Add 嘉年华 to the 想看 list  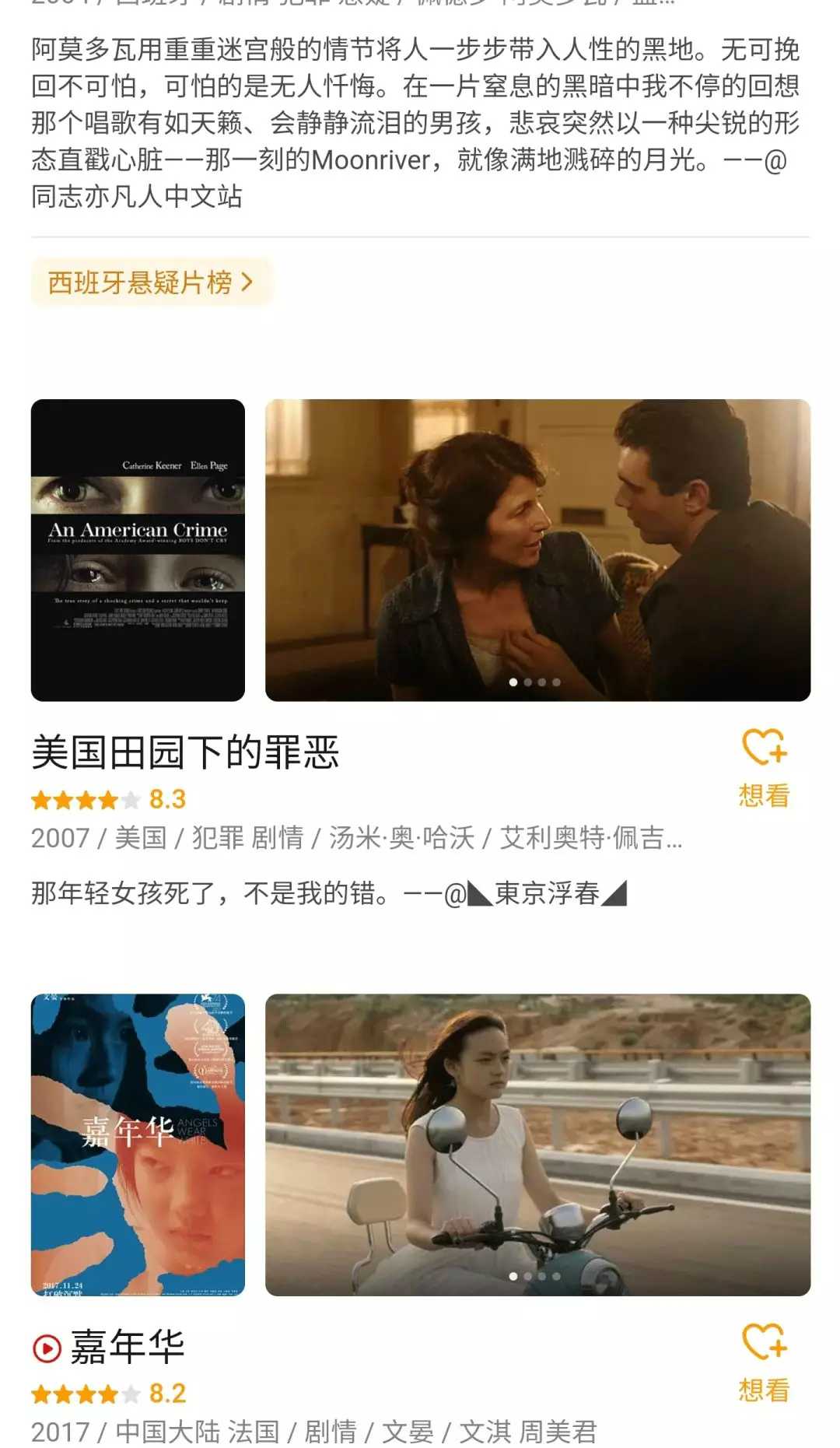[764, 1360]
